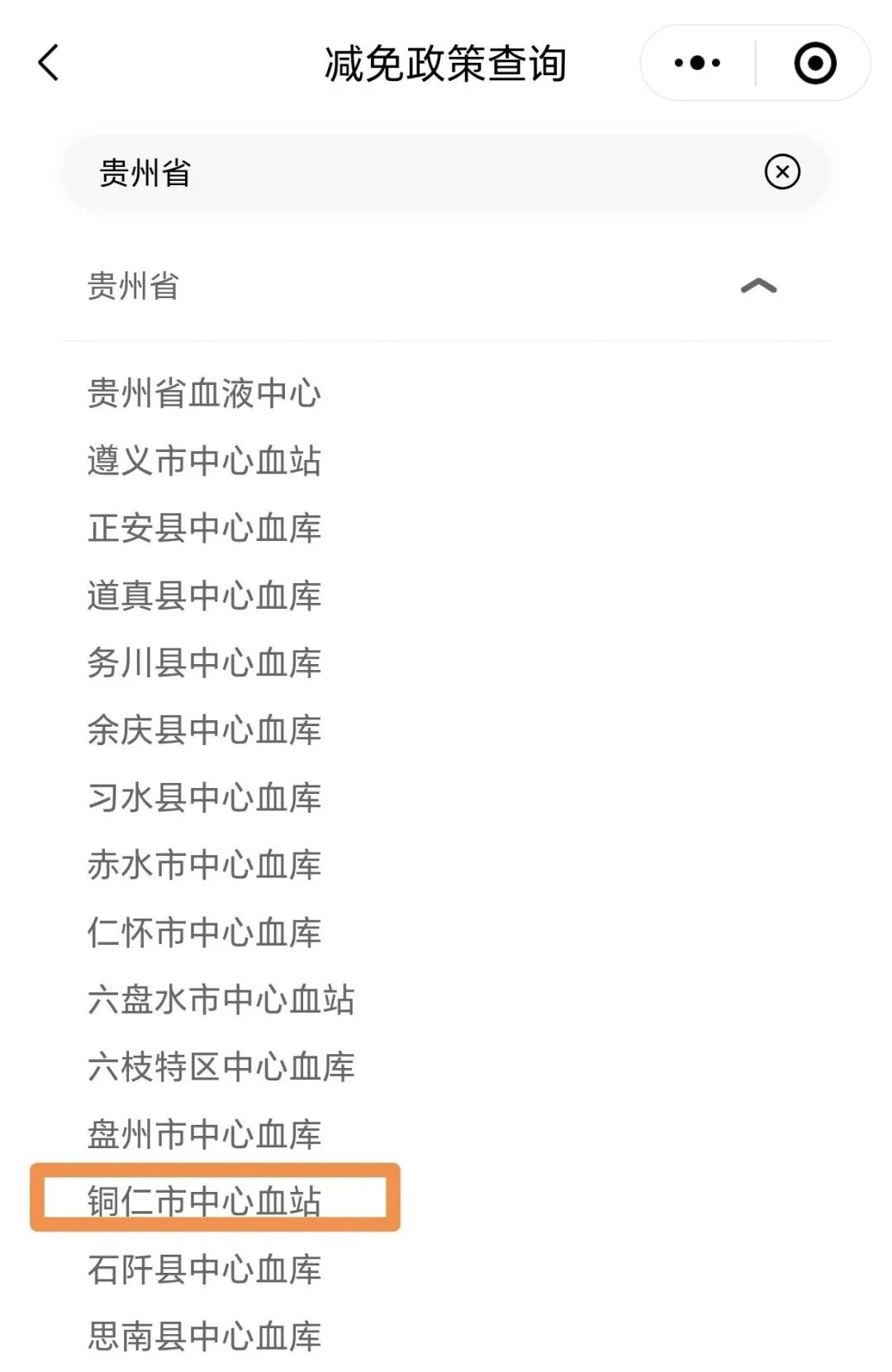Collapse the 贵州省 list section
892x1372 pixels.
pyautogui.click(x=758, y=286)
